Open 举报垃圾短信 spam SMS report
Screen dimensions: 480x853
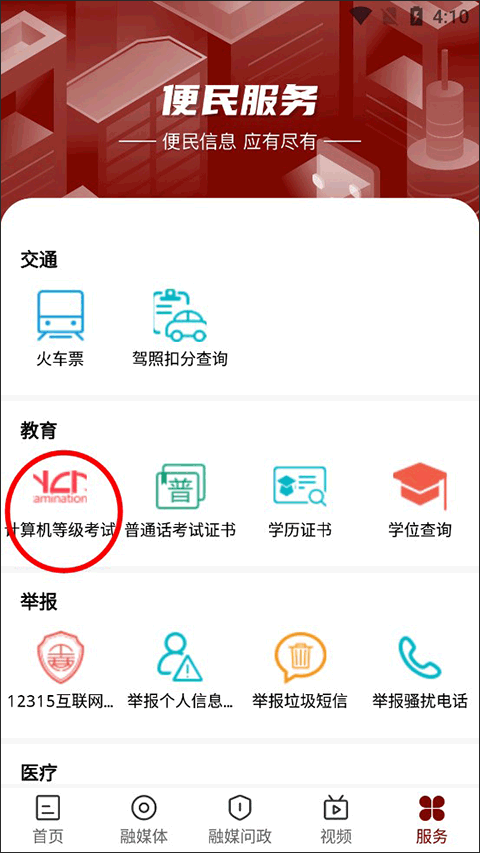(x=300, y=670)
